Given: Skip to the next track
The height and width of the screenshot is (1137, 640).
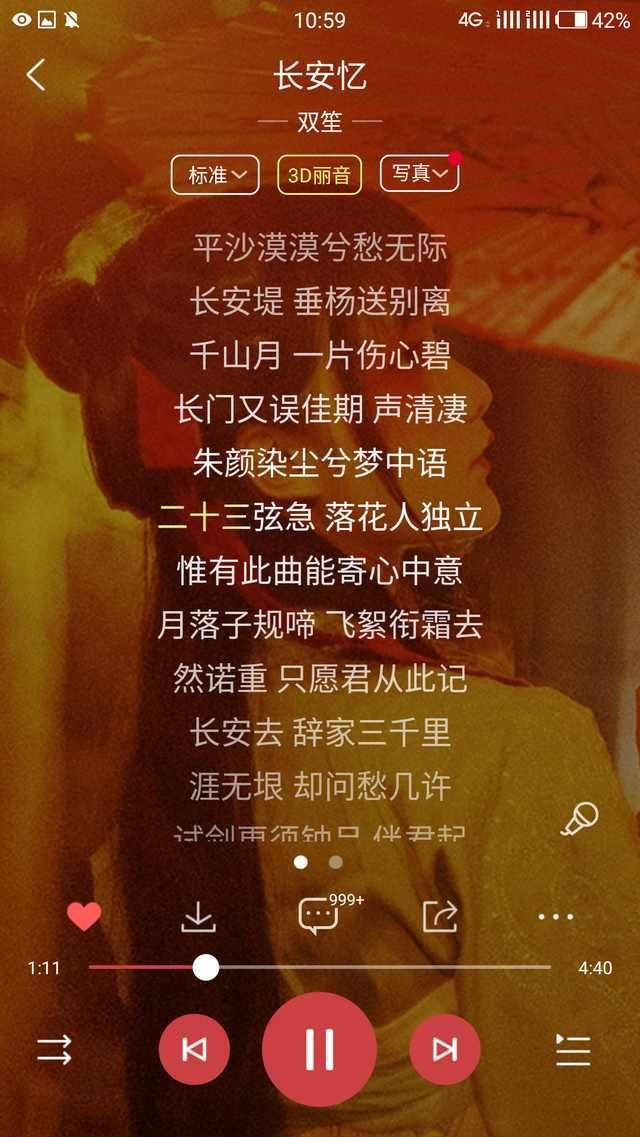Looking at the screenshot, I should (445, 1050).
